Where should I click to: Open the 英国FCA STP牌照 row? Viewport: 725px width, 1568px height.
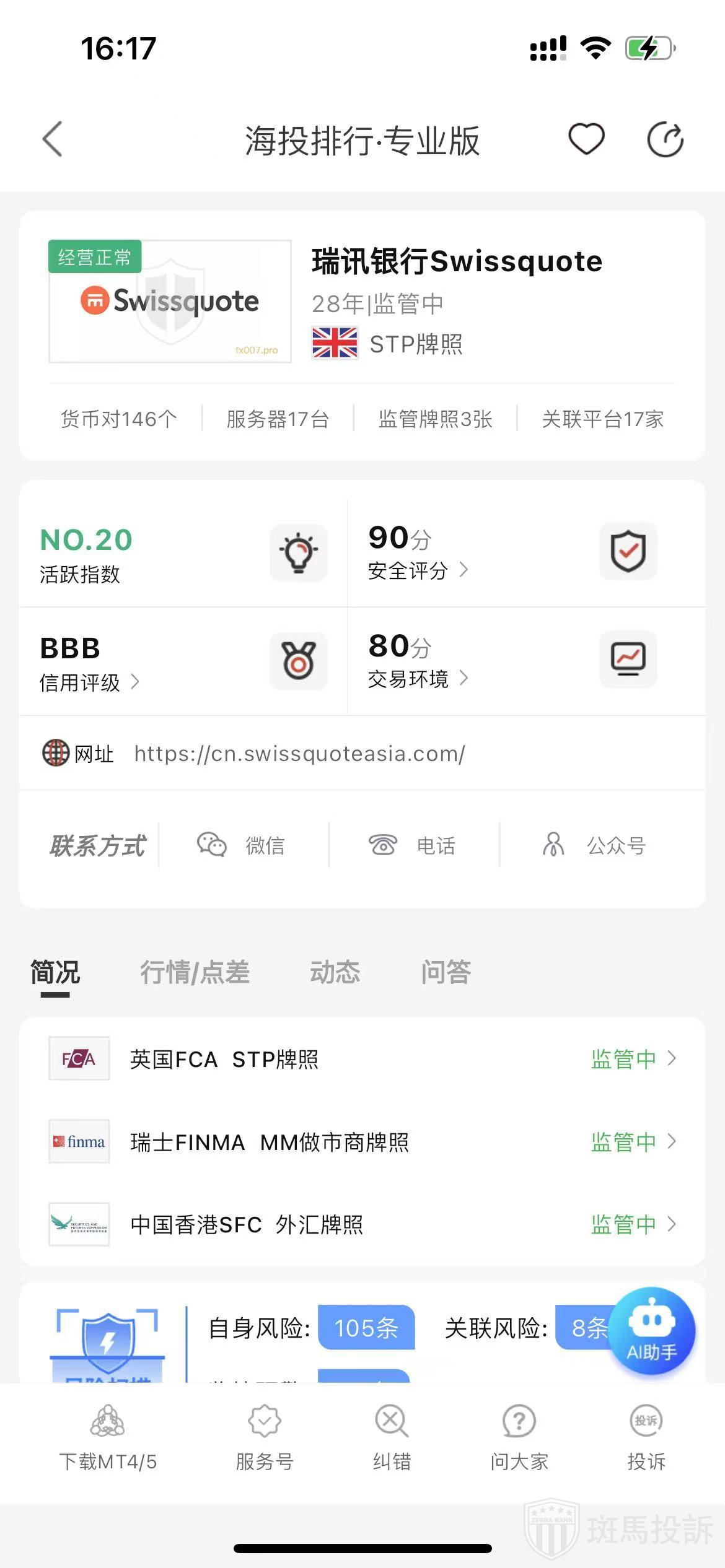click(362, 1059)
